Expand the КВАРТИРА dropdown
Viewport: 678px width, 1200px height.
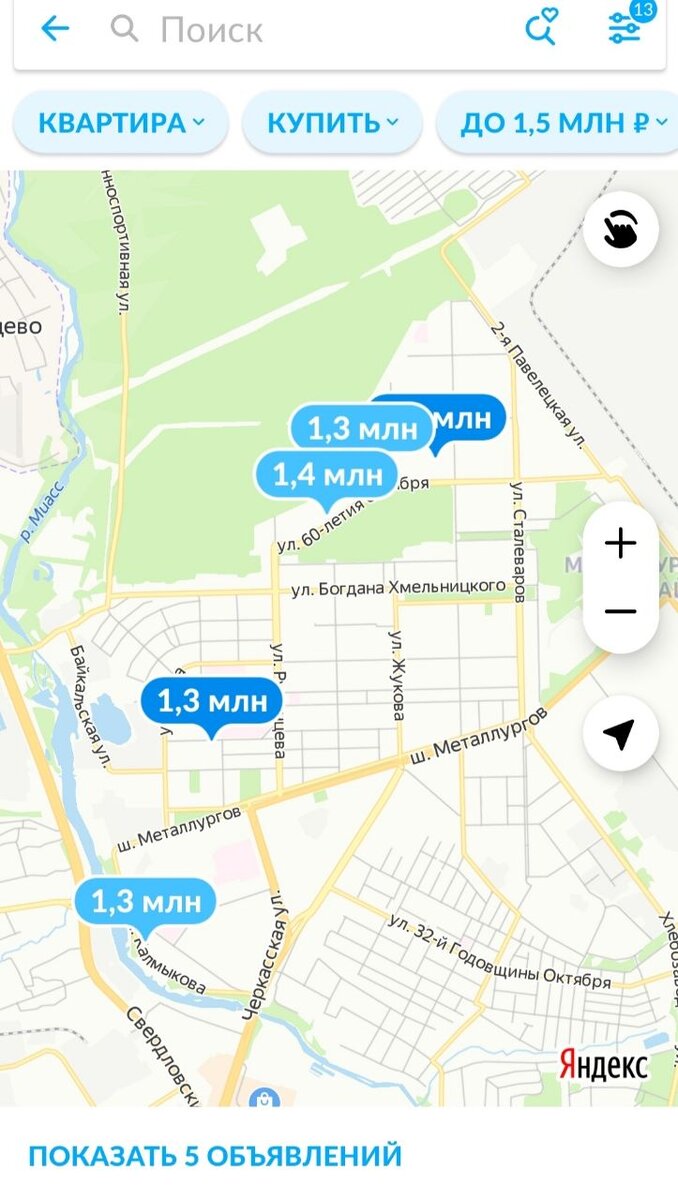click(121, 123)
